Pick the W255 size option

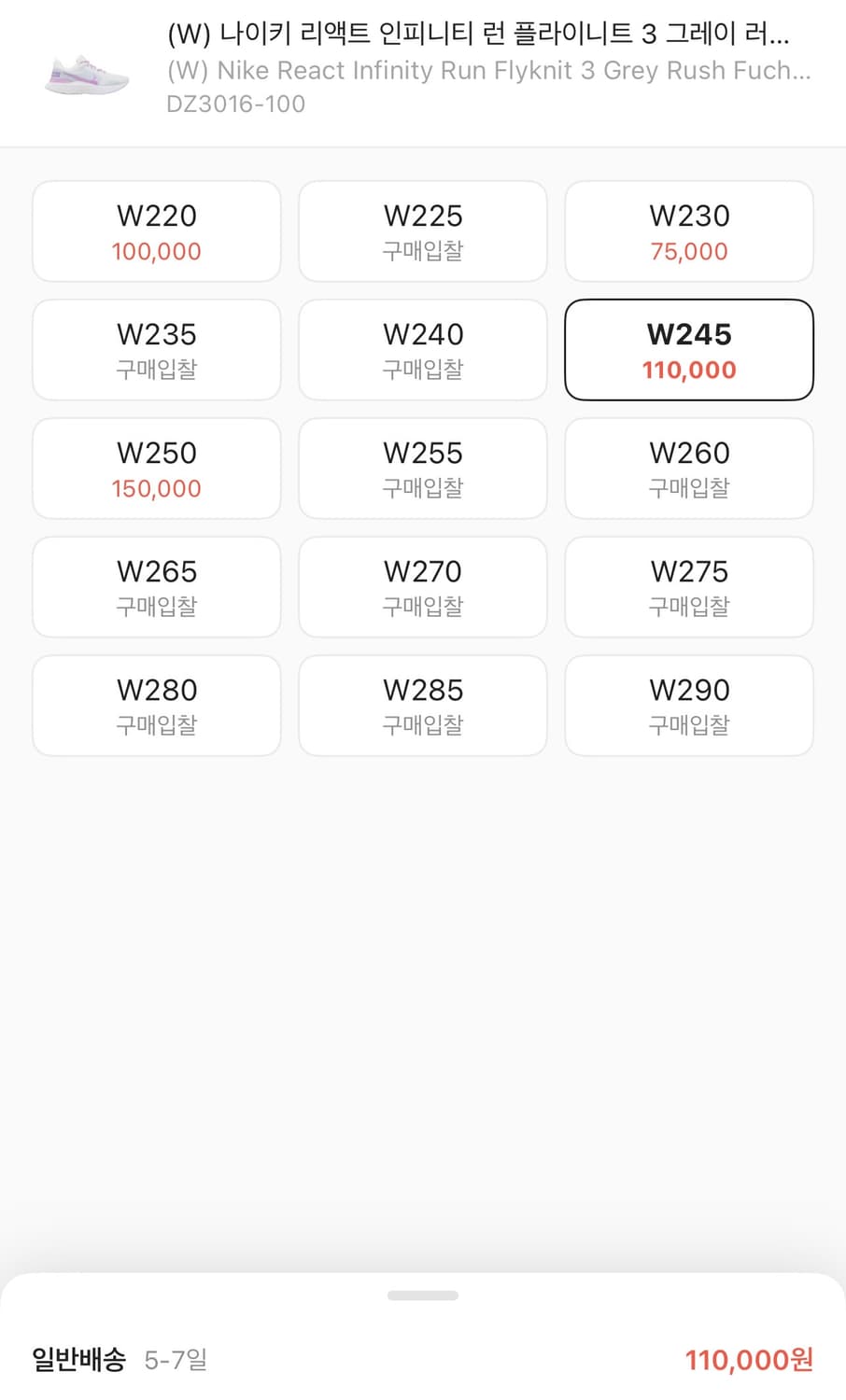pos(423,469)
